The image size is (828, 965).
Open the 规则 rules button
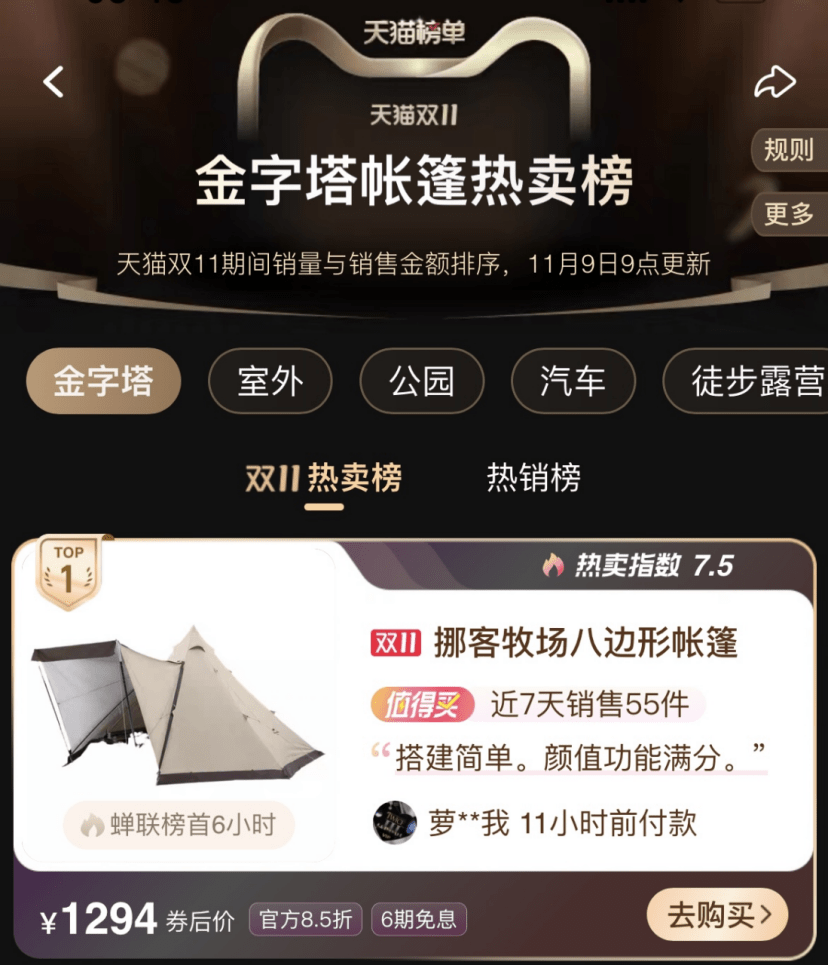pos(789,150)
